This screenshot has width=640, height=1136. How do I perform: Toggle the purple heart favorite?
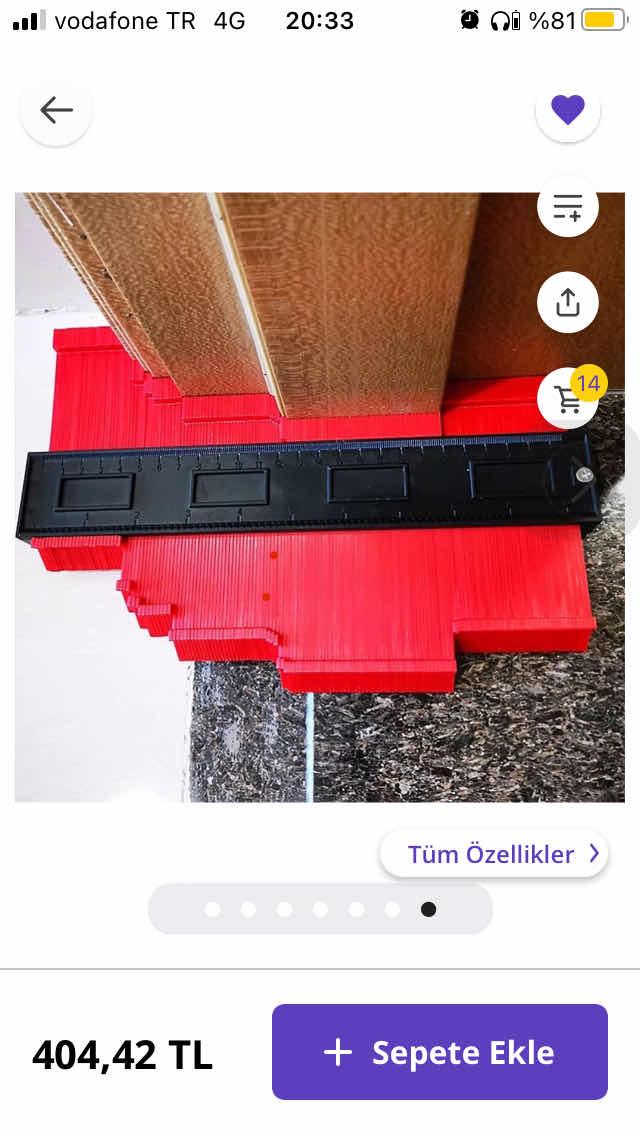point(567,109)
